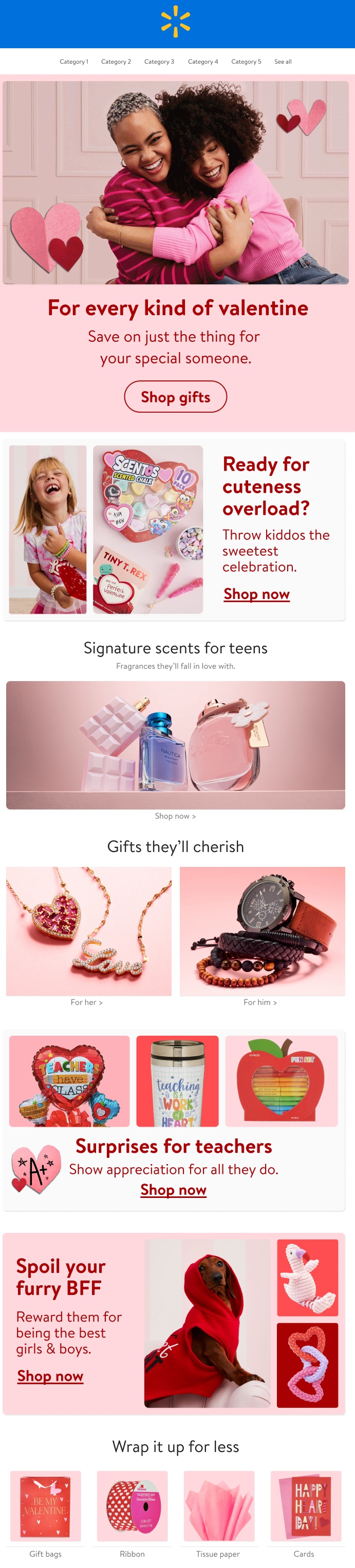Open the heart necklace jewelry image

click(x=89, y=931)
